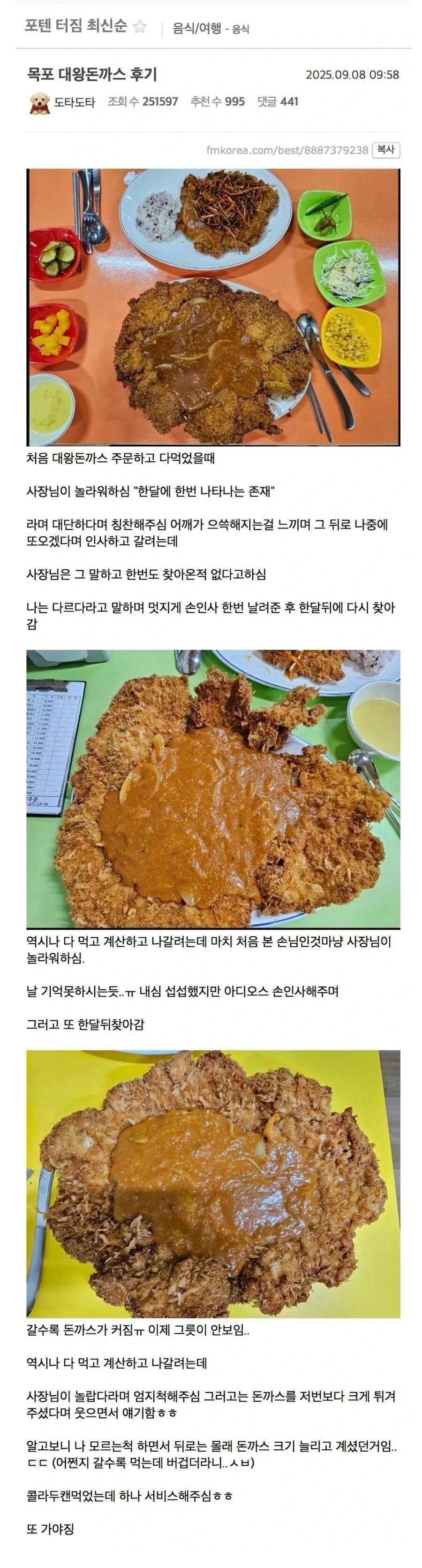Favorite this board with the star icon
This screenshot has width=422, height=1568.
pyautogui.click(x=140, y=27)
